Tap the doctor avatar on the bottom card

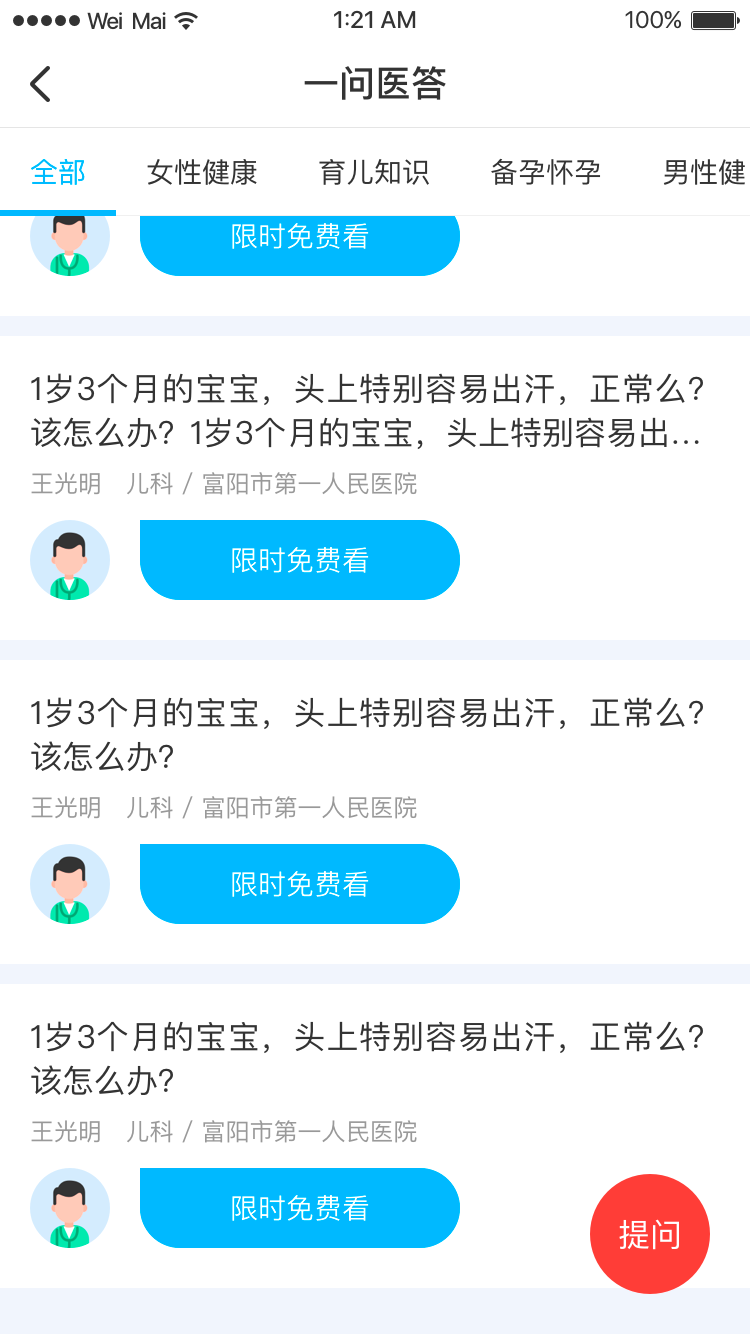click(69, 1208)
